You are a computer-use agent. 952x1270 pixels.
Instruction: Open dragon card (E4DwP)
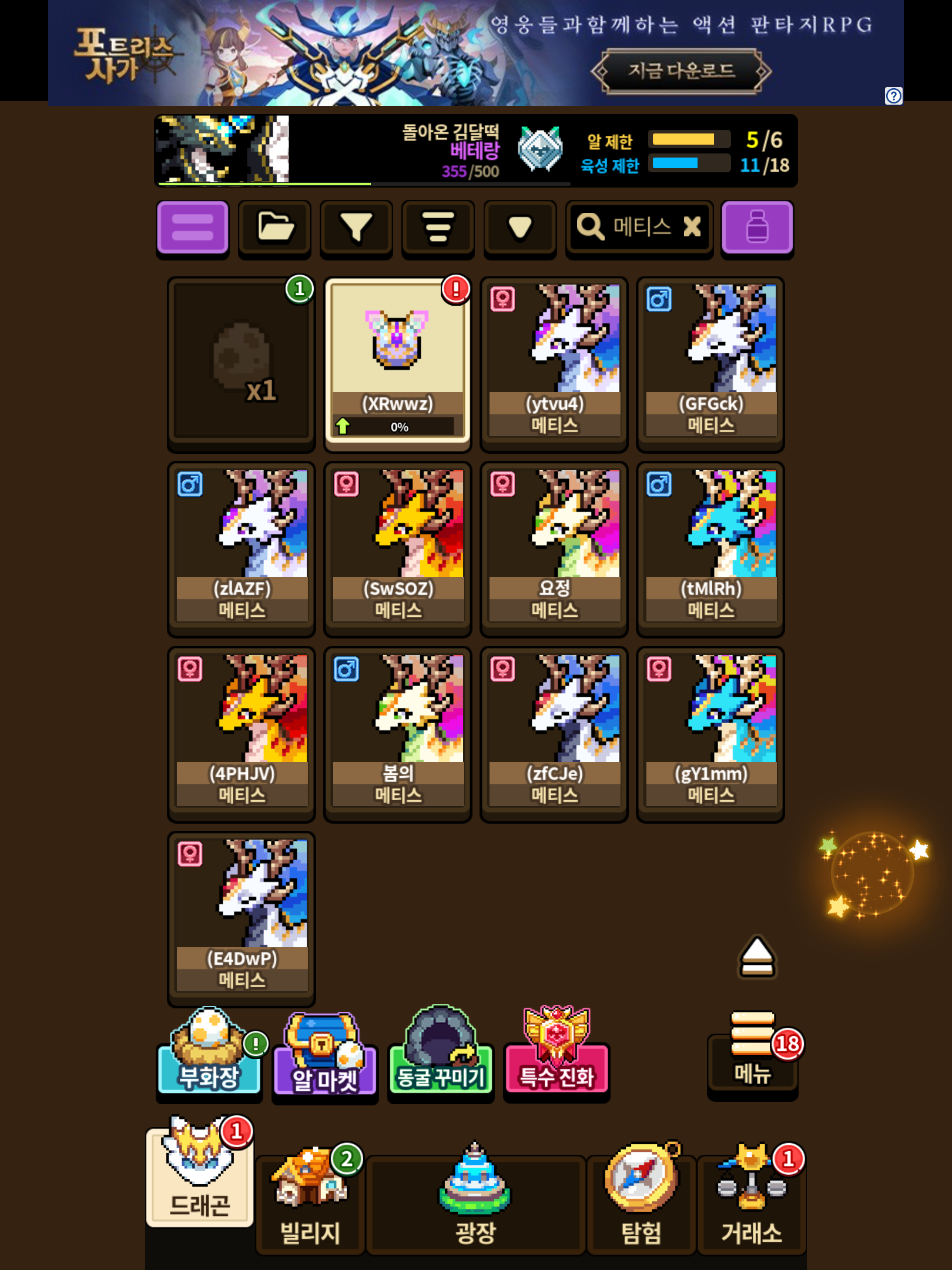[242, 918]
